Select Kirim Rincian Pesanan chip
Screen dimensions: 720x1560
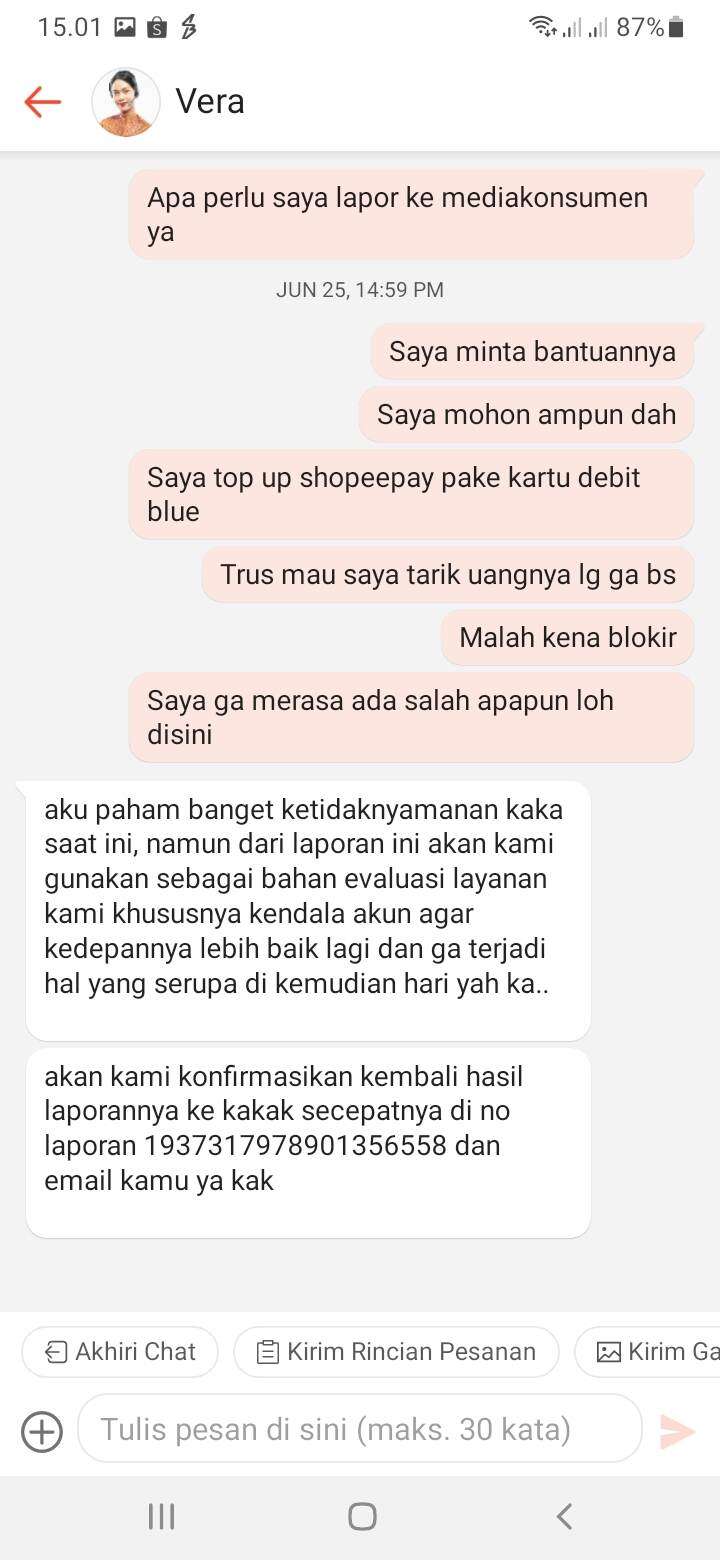(396, 1352)
